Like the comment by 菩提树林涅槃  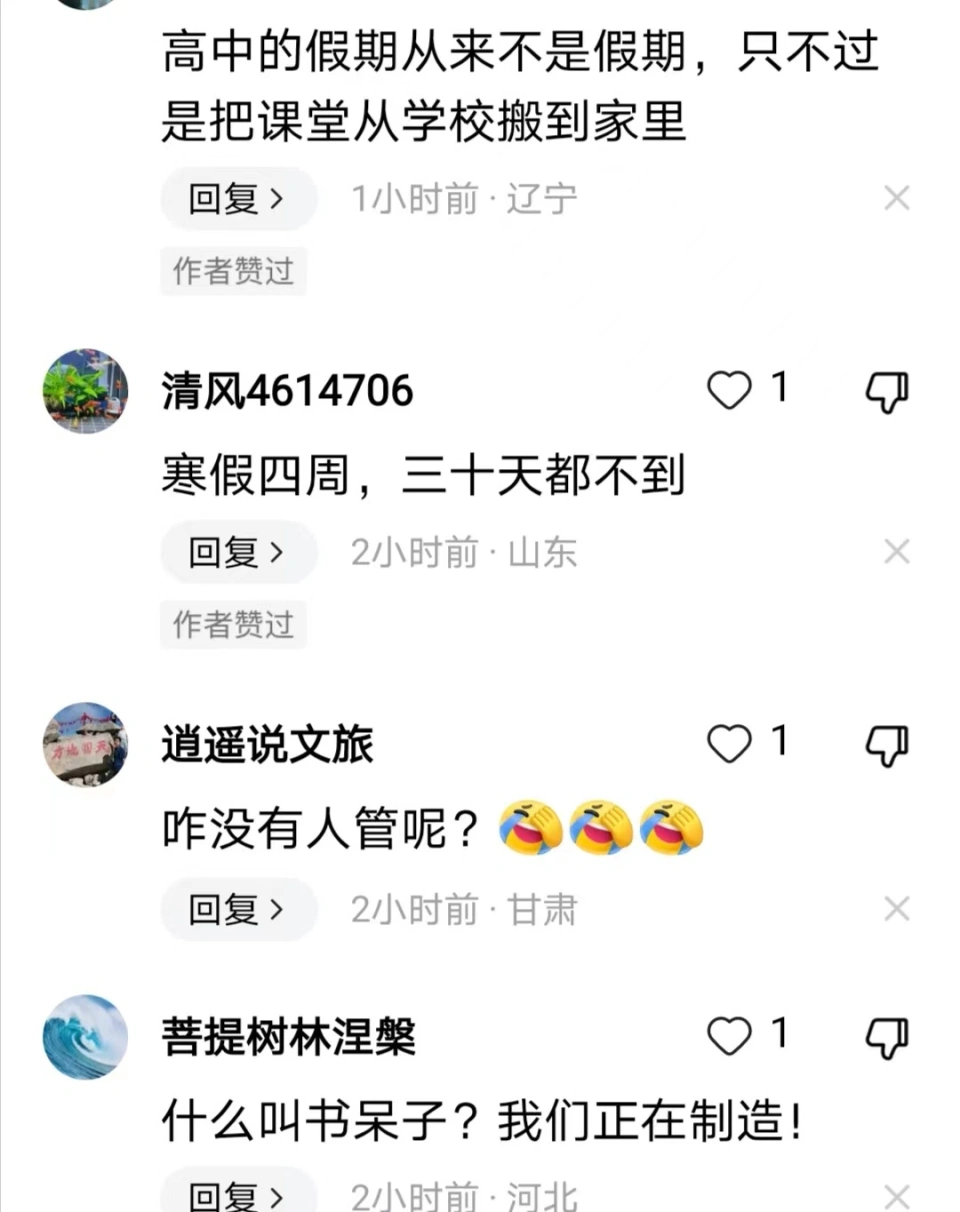(729, 1037)
